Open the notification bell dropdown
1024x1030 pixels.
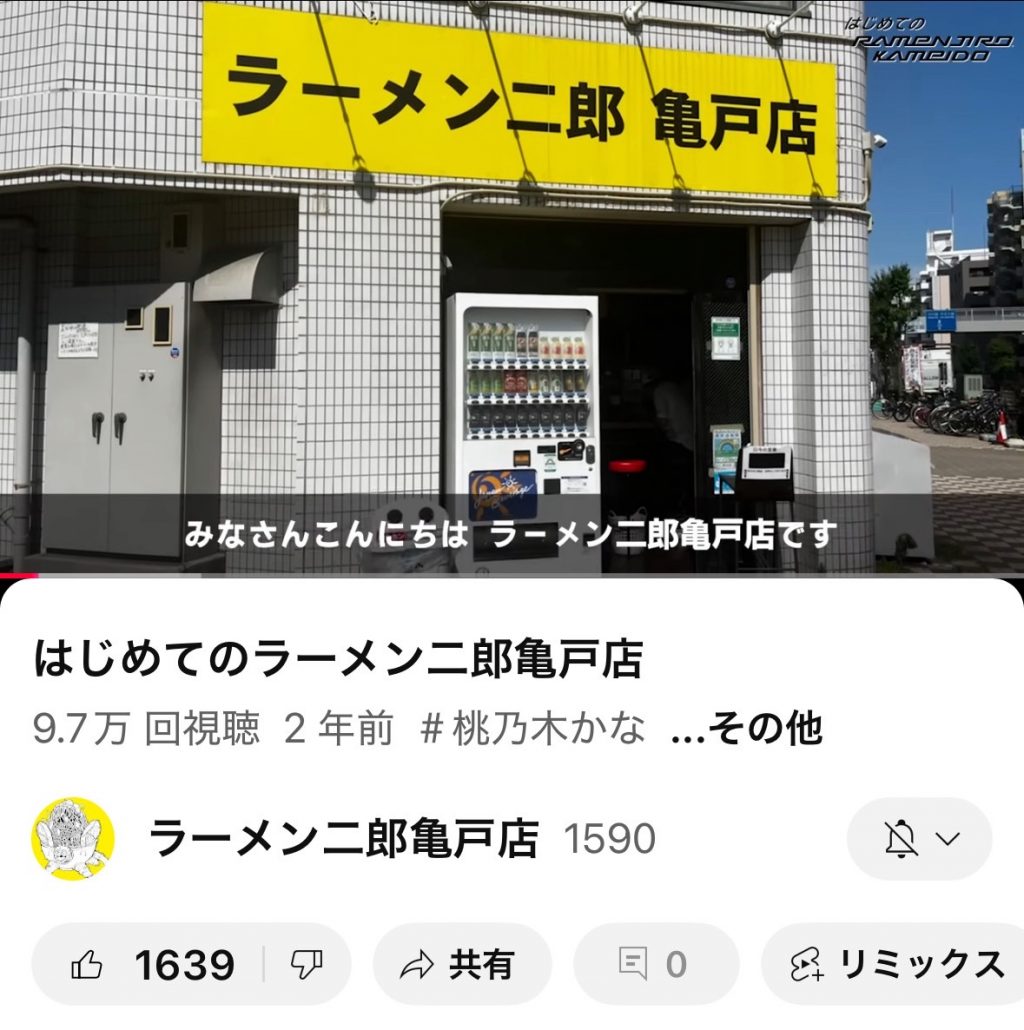[x=919, y=839]
